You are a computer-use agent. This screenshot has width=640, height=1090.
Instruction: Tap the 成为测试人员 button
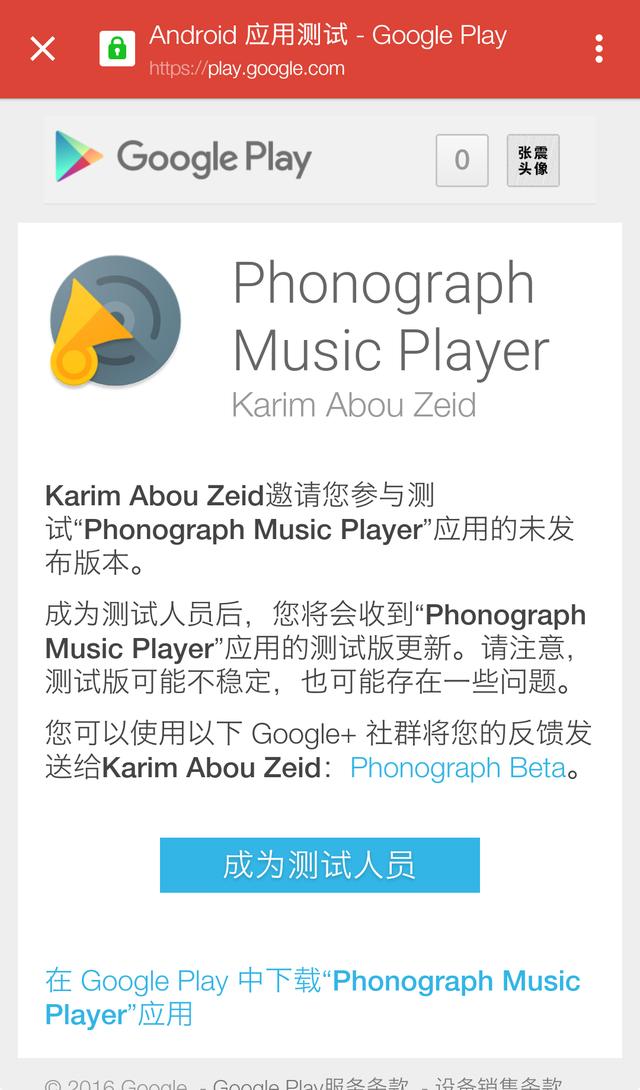pos(320,865)
